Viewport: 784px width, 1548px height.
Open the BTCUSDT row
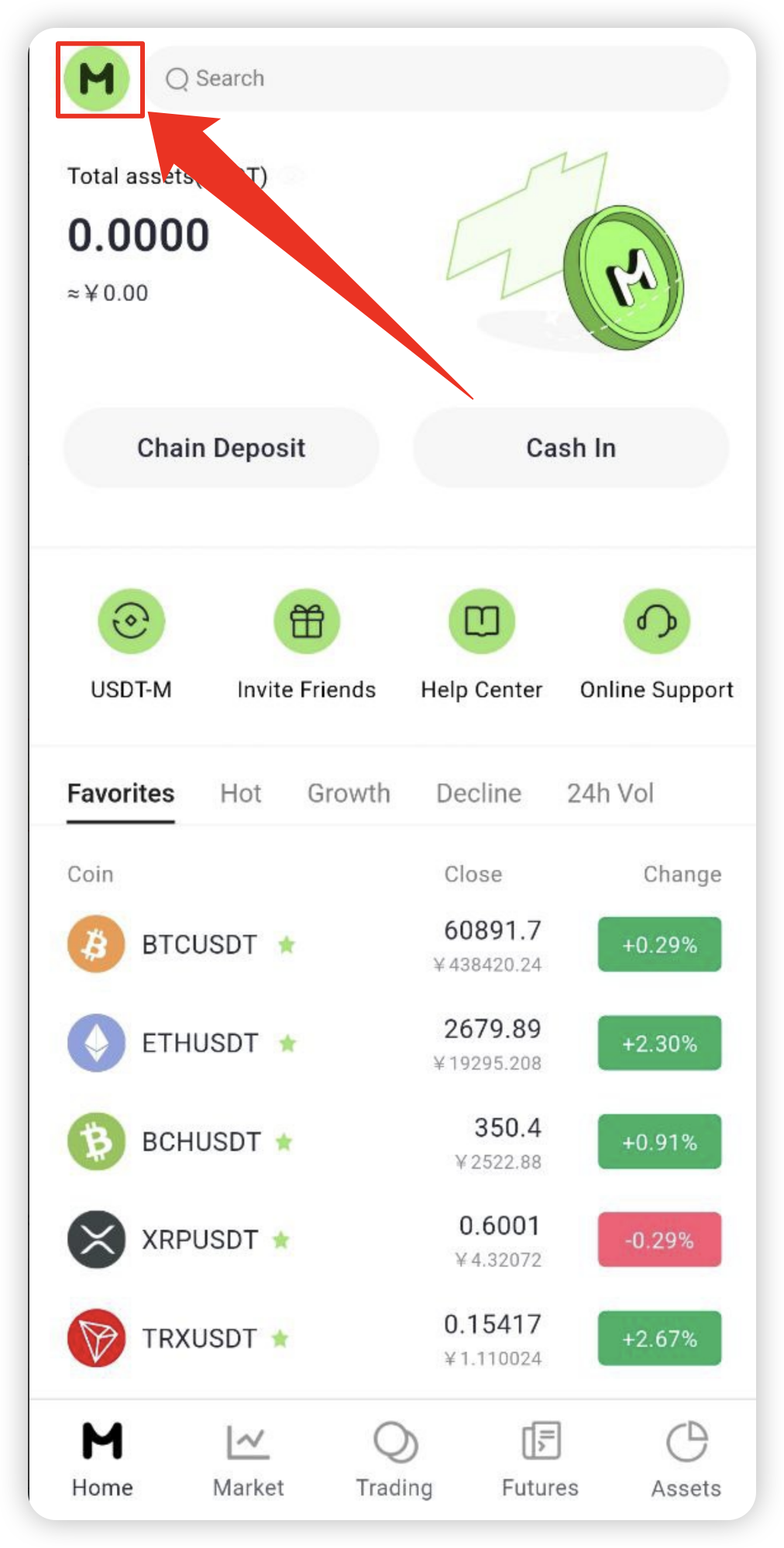[x=394, y=944]
